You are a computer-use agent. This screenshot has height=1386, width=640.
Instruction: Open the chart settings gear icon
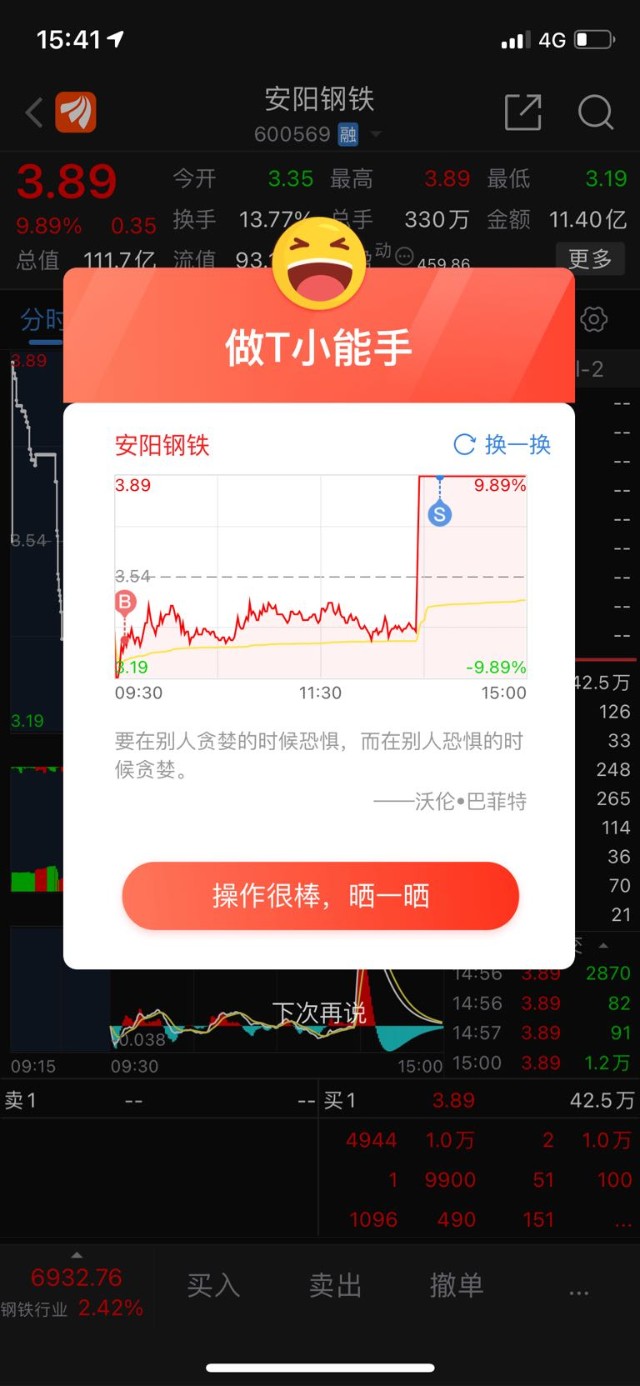pyautogui.click(x=594, y=320)
